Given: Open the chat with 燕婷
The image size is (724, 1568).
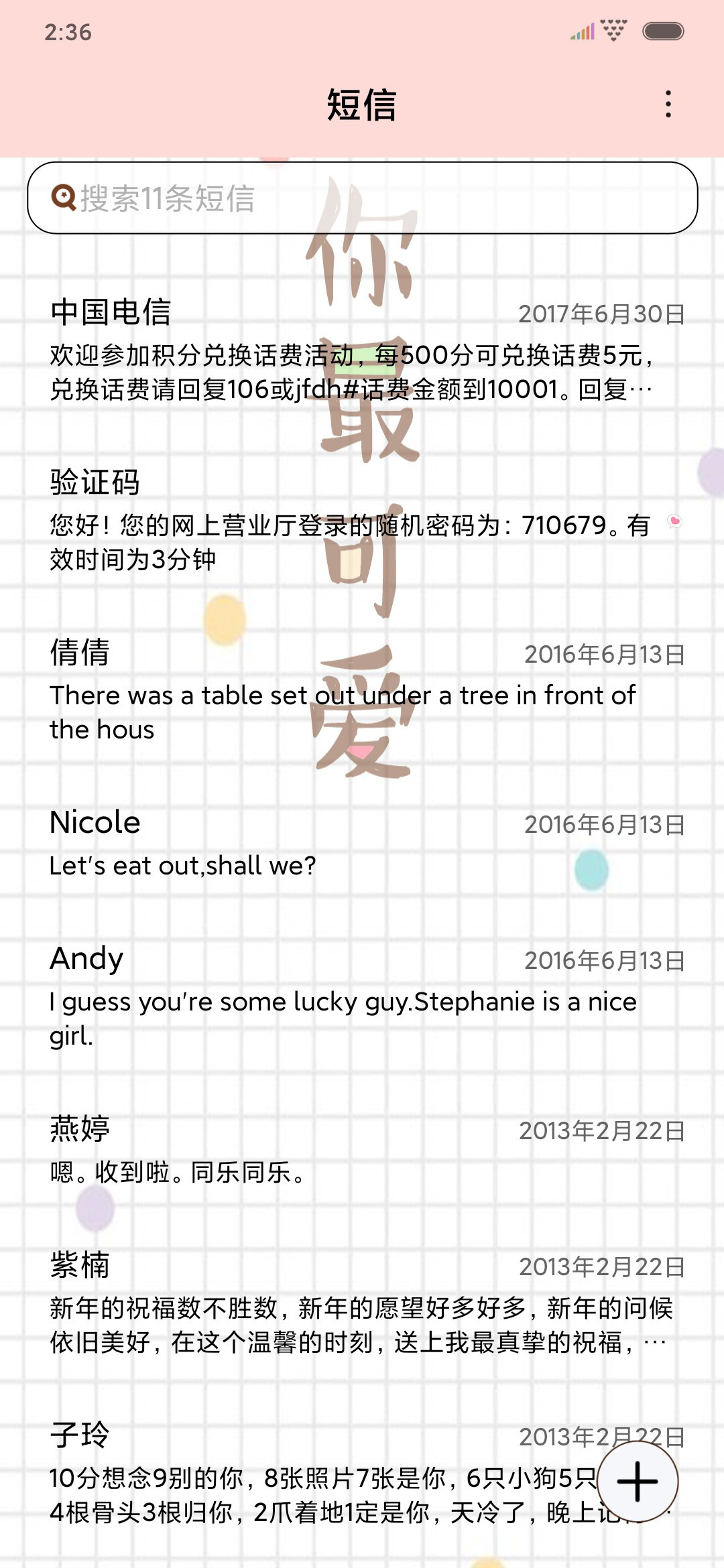Looking at the screenshot, I should tap(362, 1150).
